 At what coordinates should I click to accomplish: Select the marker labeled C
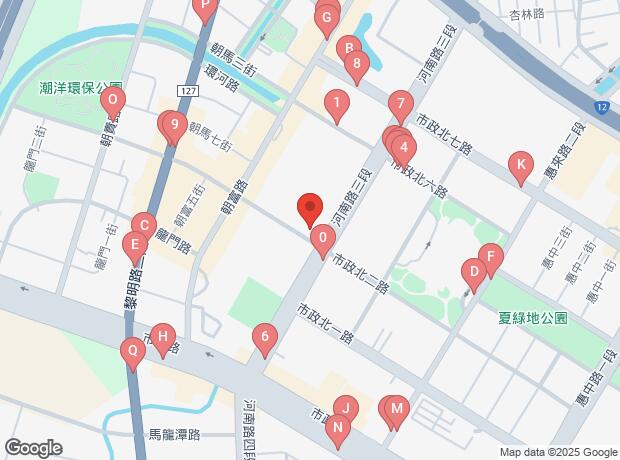tap(144, 229)
